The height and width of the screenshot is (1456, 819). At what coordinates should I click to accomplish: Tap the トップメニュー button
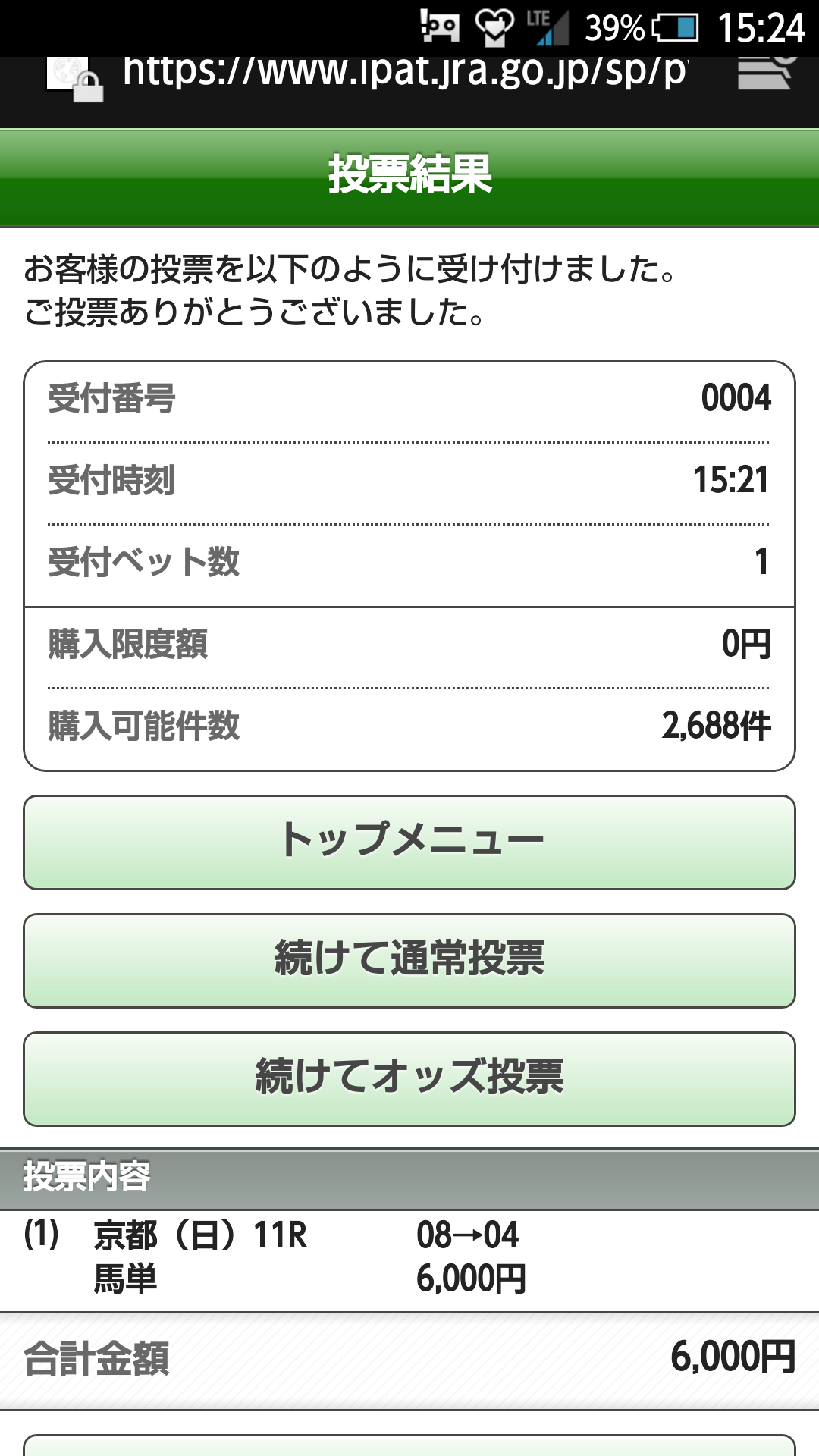tap(409, 842)
